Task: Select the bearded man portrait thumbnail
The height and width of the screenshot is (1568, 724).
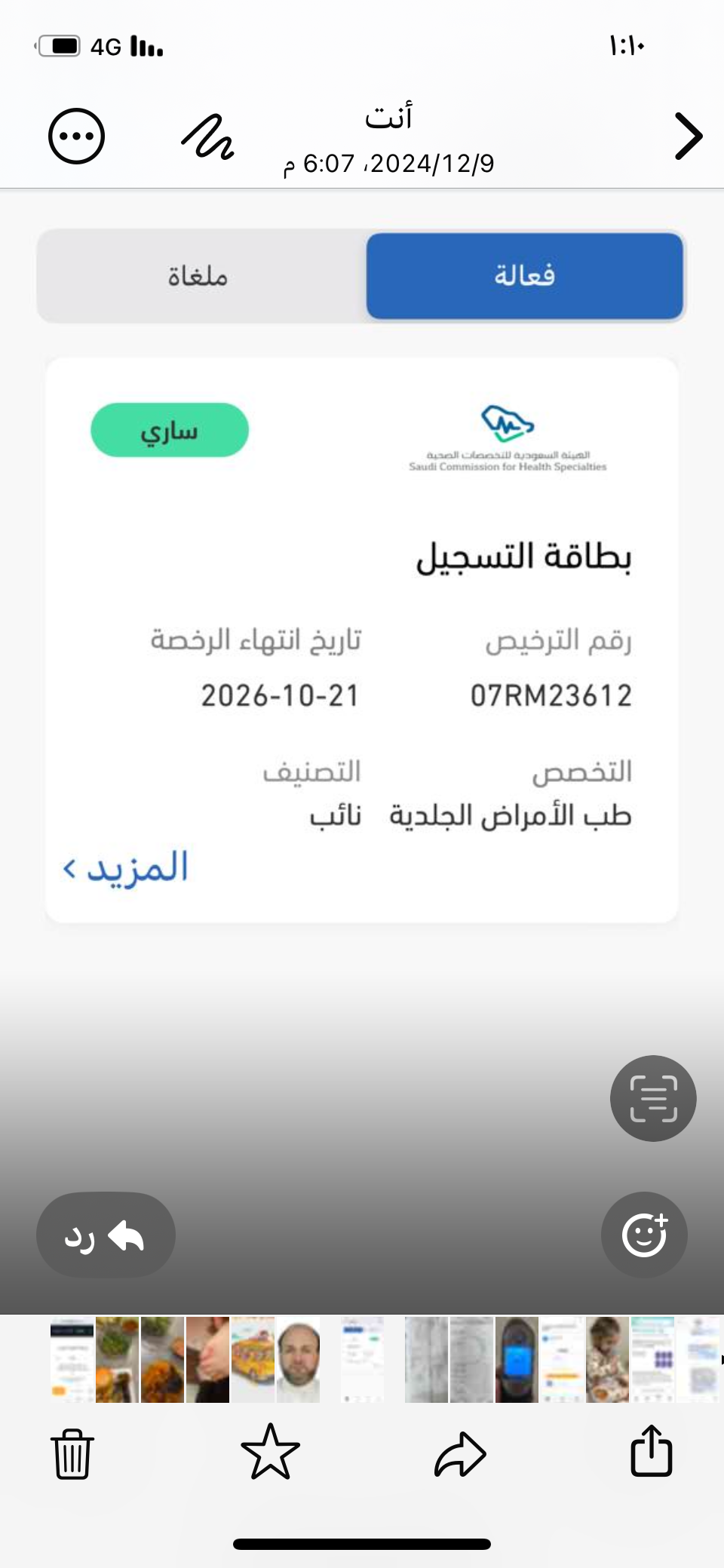Action: pos(298,1360)
